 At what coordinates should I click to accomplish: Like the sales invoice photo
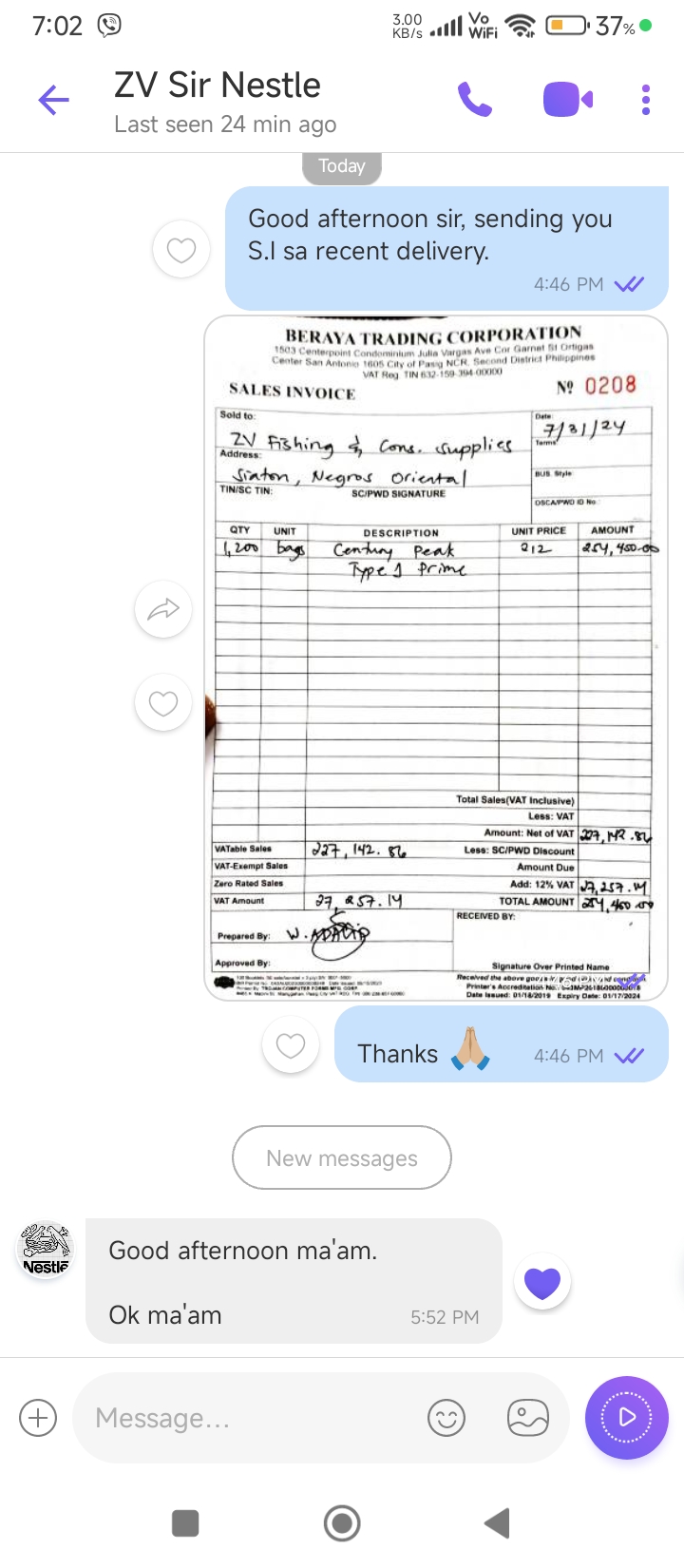[163, 703]
